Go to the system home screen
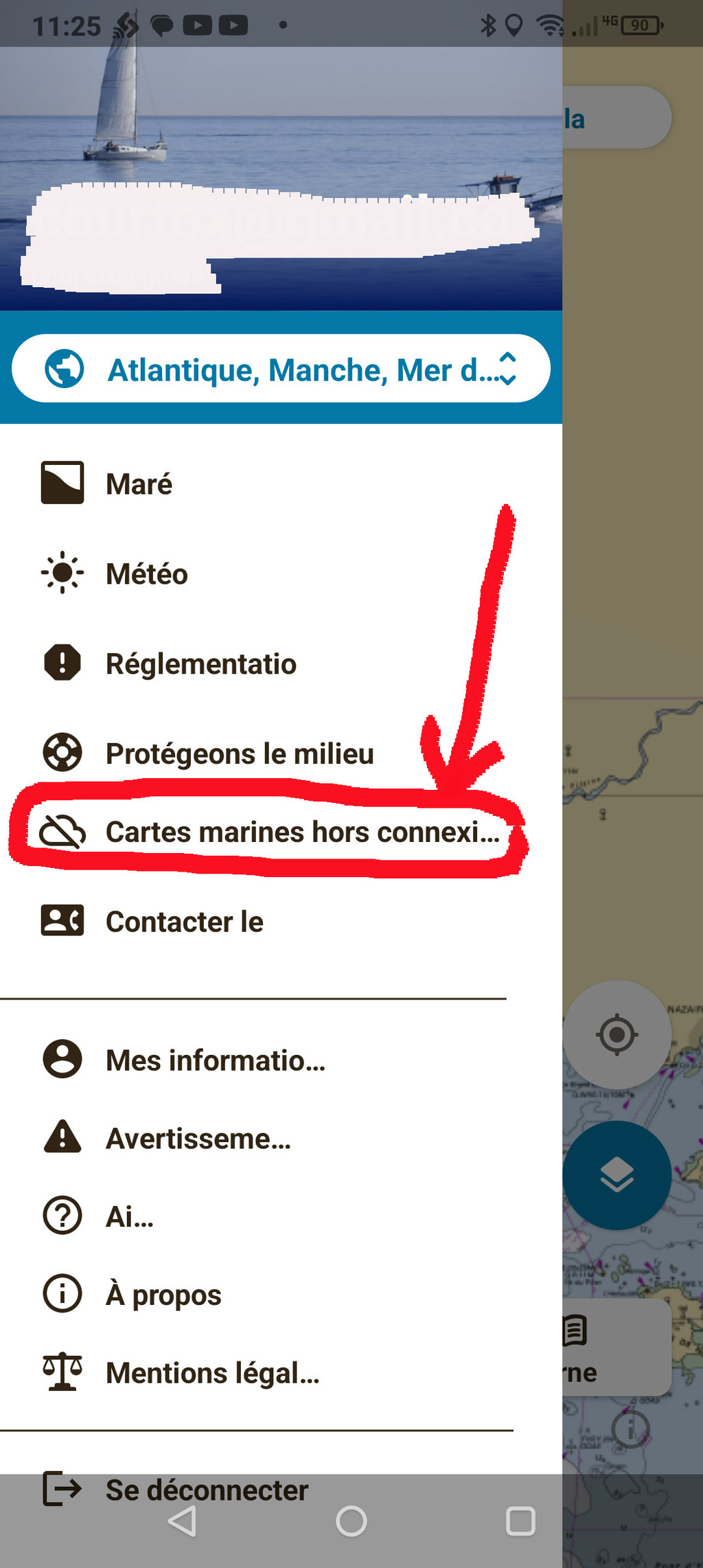The height and width of the screenshot is (1568, 703). click(x=351, y=1521)
